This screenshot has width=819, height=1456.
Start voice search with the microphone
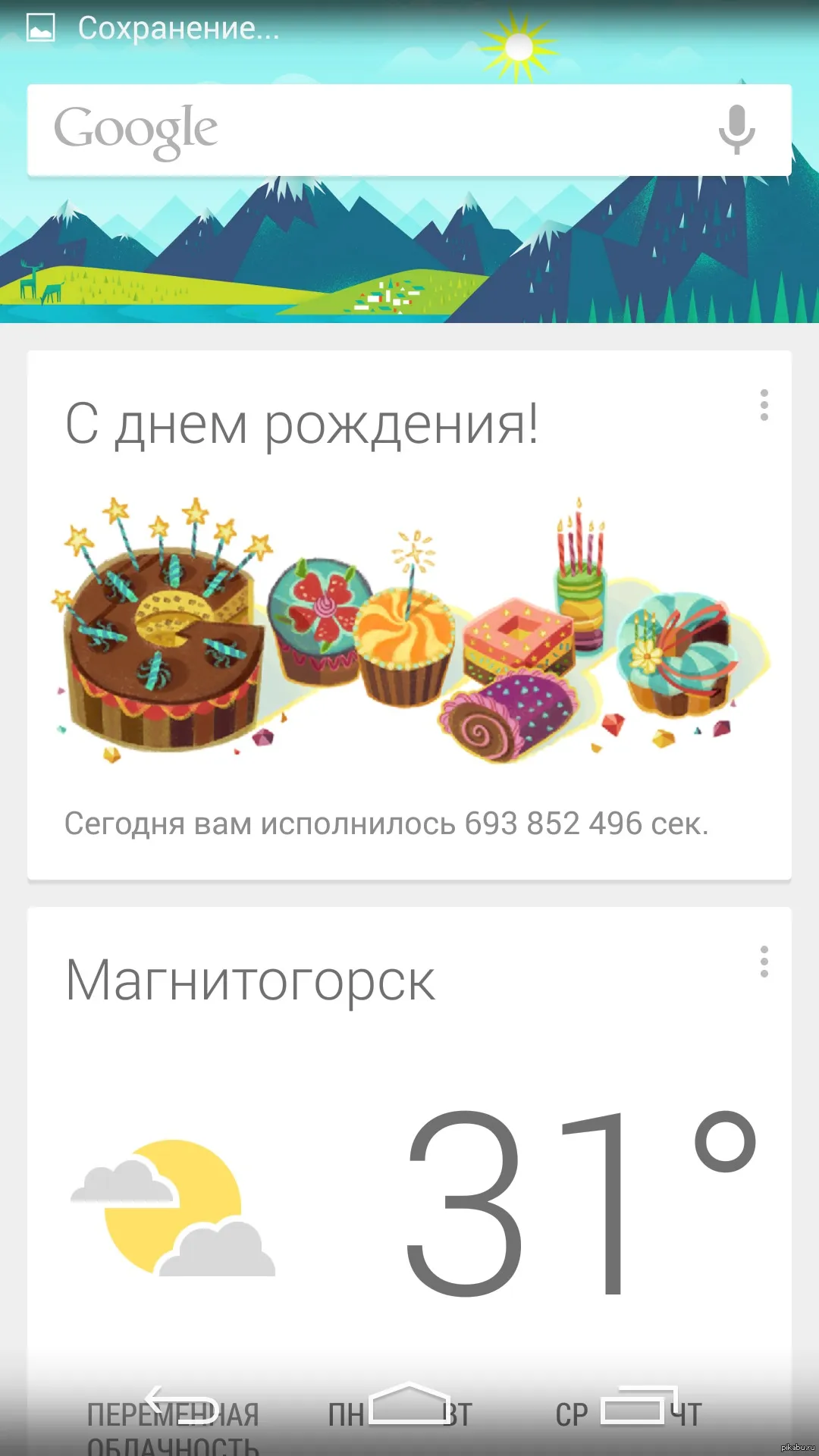click(736, 130)
